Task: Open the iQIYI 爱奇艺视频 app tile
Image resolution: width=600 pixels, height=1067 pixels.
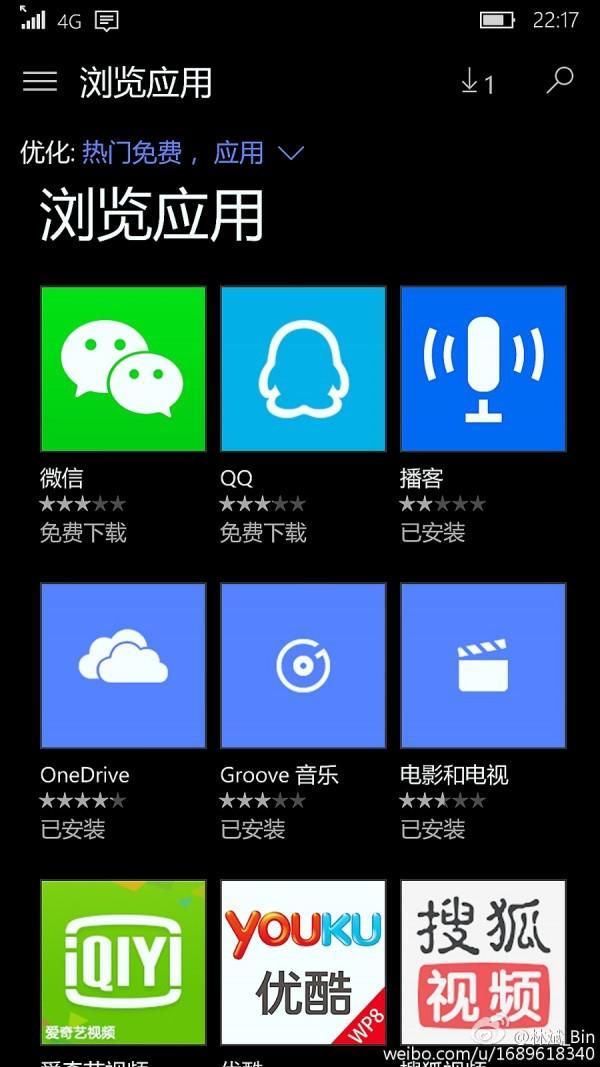Action: click(x=123, y=962)
